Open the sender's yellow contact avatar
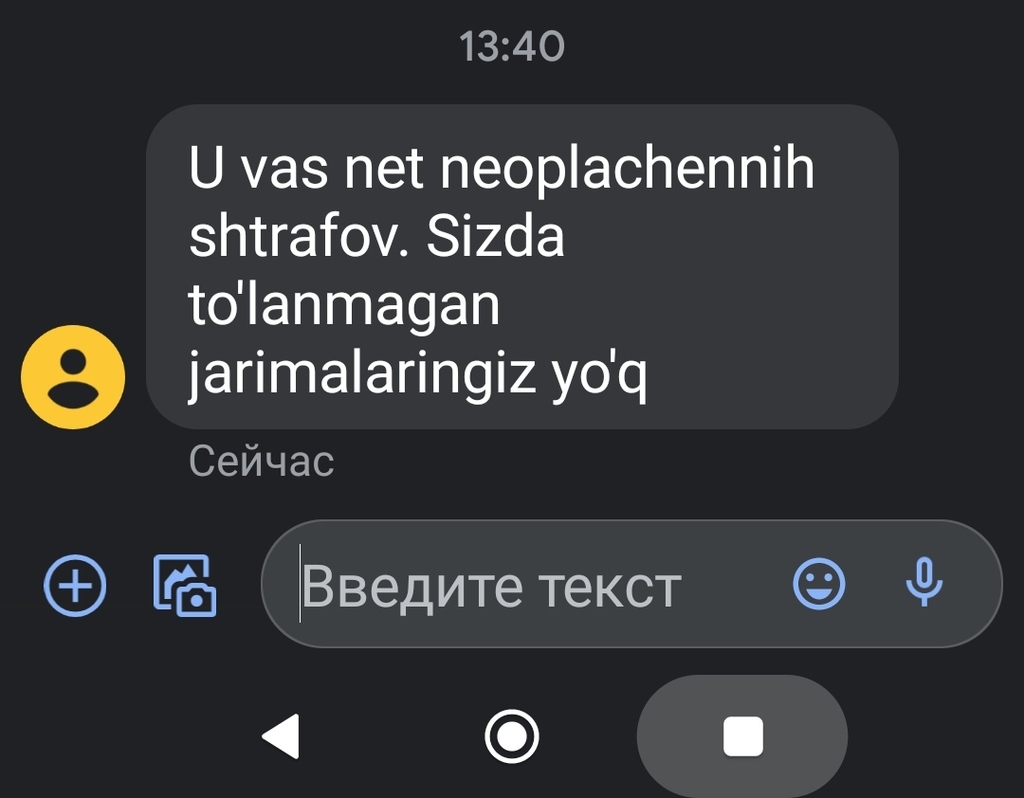Viewport: 1024px width, 798px height. (73, 377)
